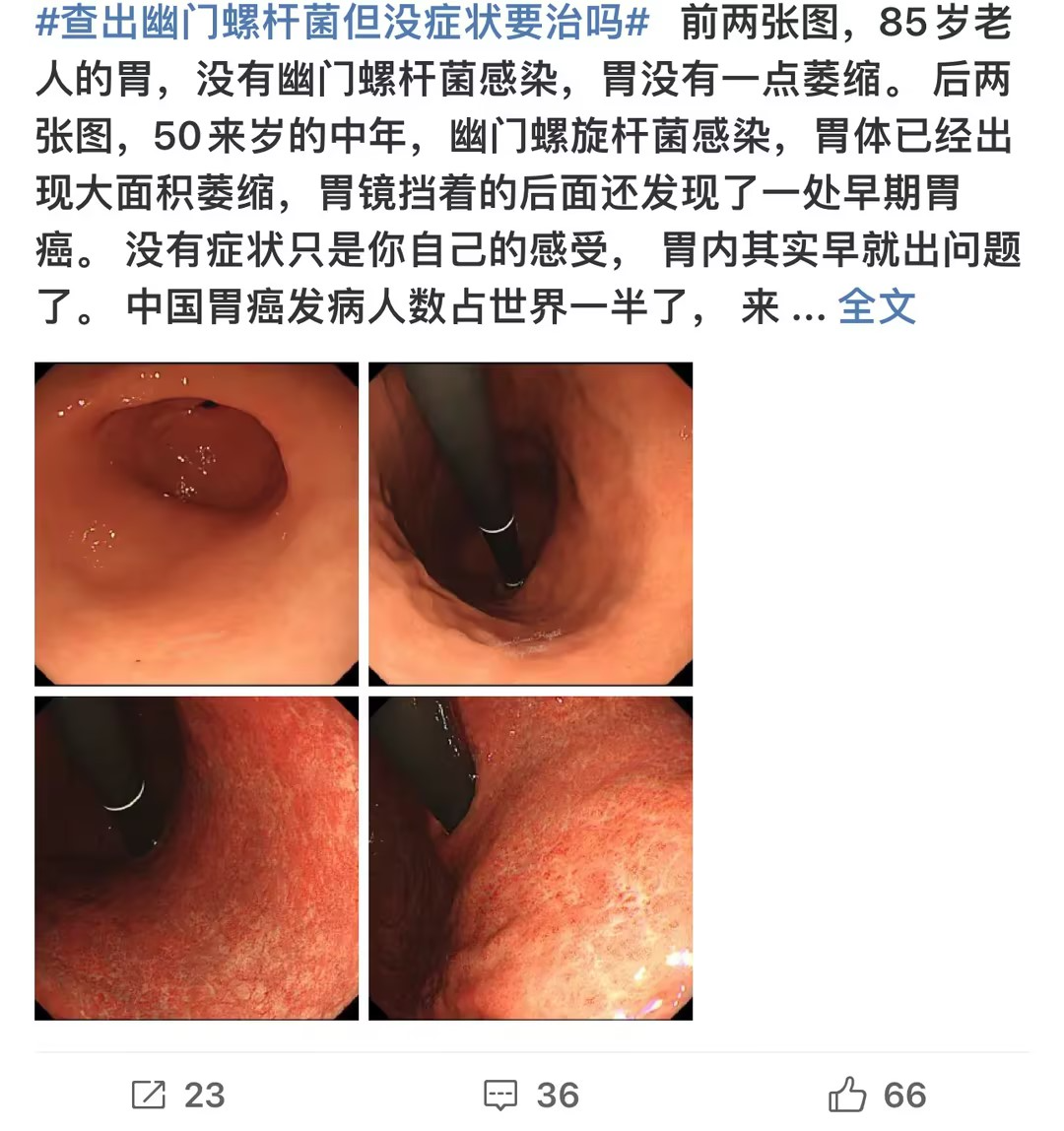1064x1131 pixels.
Task: Open the hashtag topic 查出幽门螺杆菌但没症状要治吗
Action: pos(343,22)
